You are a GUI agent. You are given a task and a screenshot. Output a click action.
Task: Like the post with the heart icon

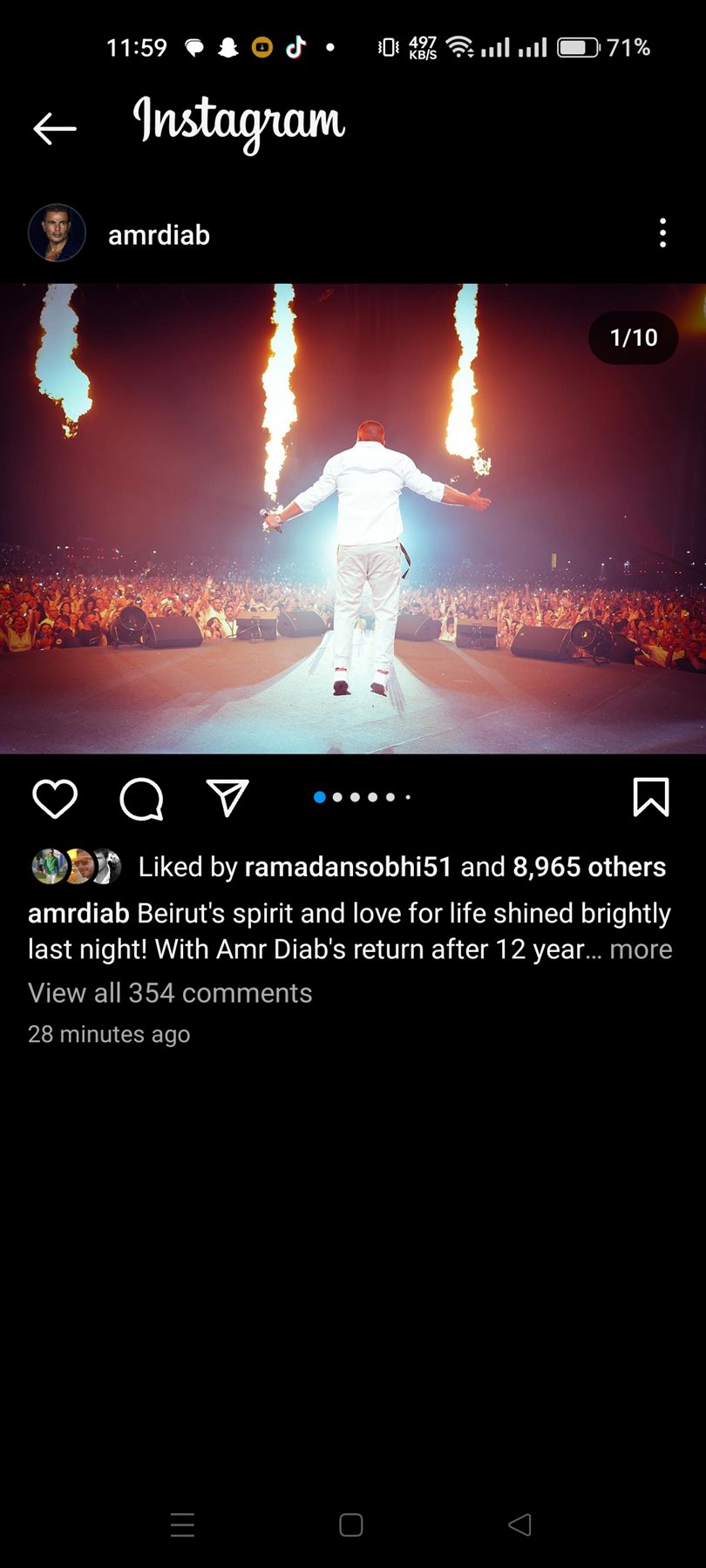click(55, 798)
